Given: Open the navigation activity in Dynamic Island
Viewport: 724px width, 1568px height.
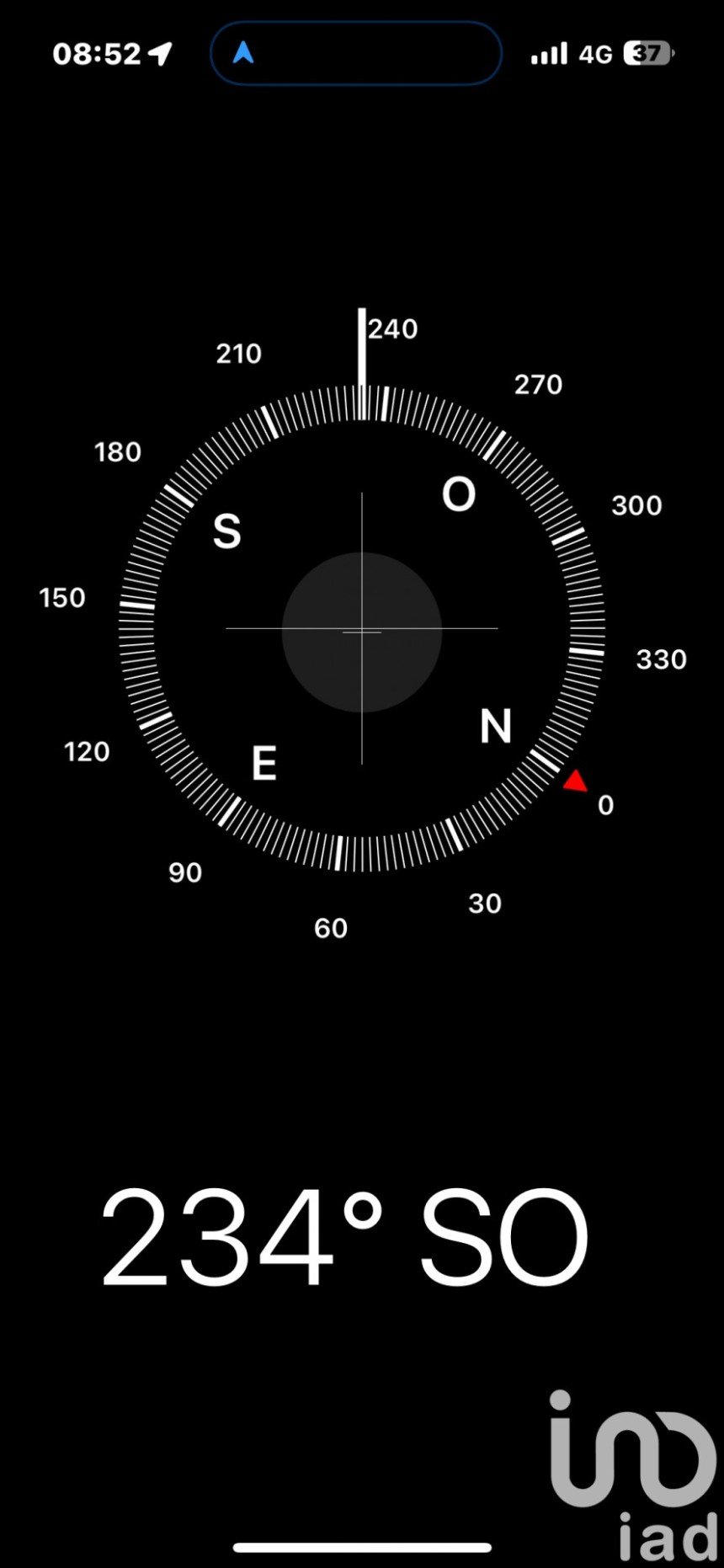Looking at the screenshot, I should [355, 54].
